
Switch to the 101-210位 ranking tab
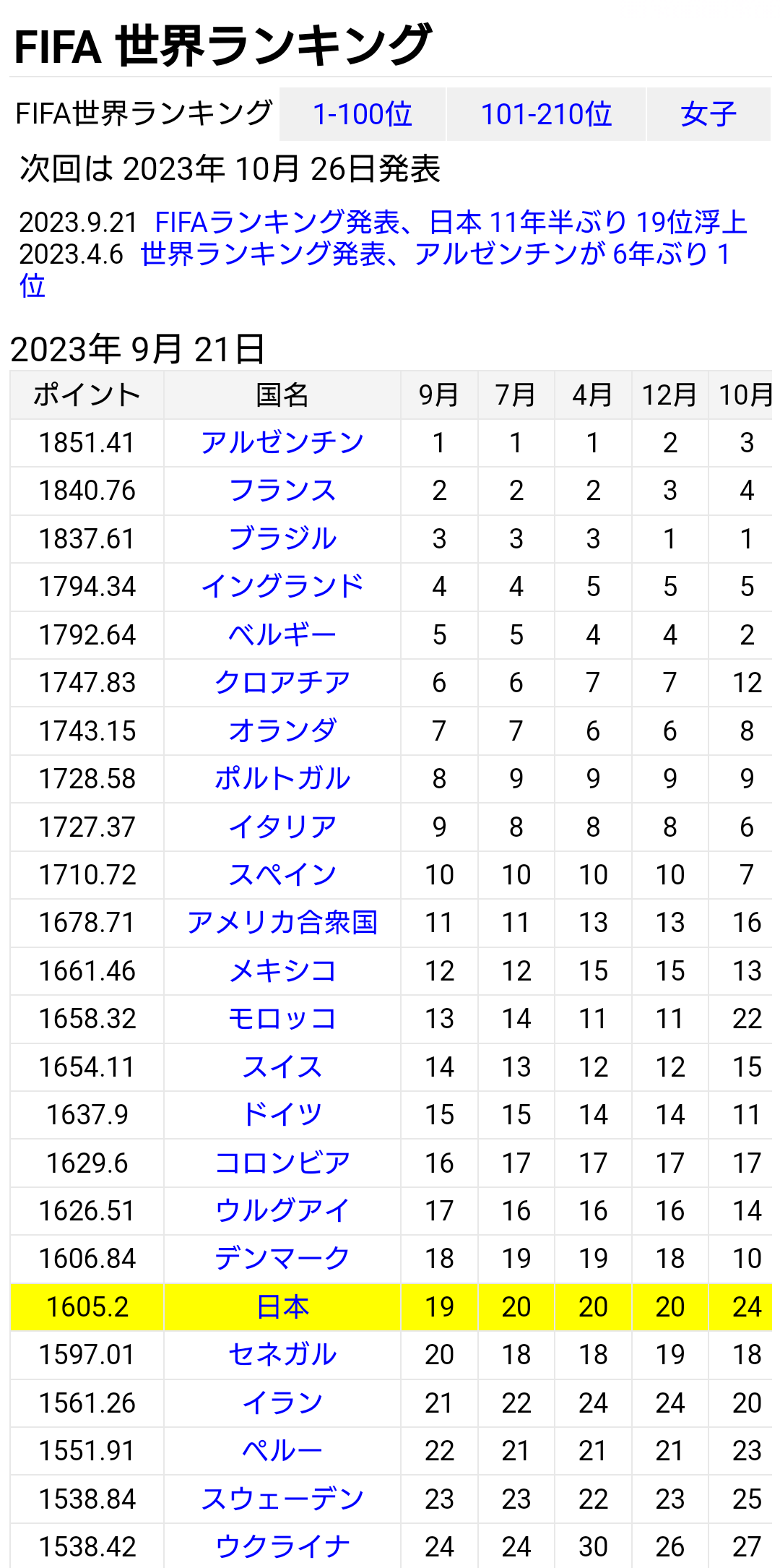pos(546,114)
